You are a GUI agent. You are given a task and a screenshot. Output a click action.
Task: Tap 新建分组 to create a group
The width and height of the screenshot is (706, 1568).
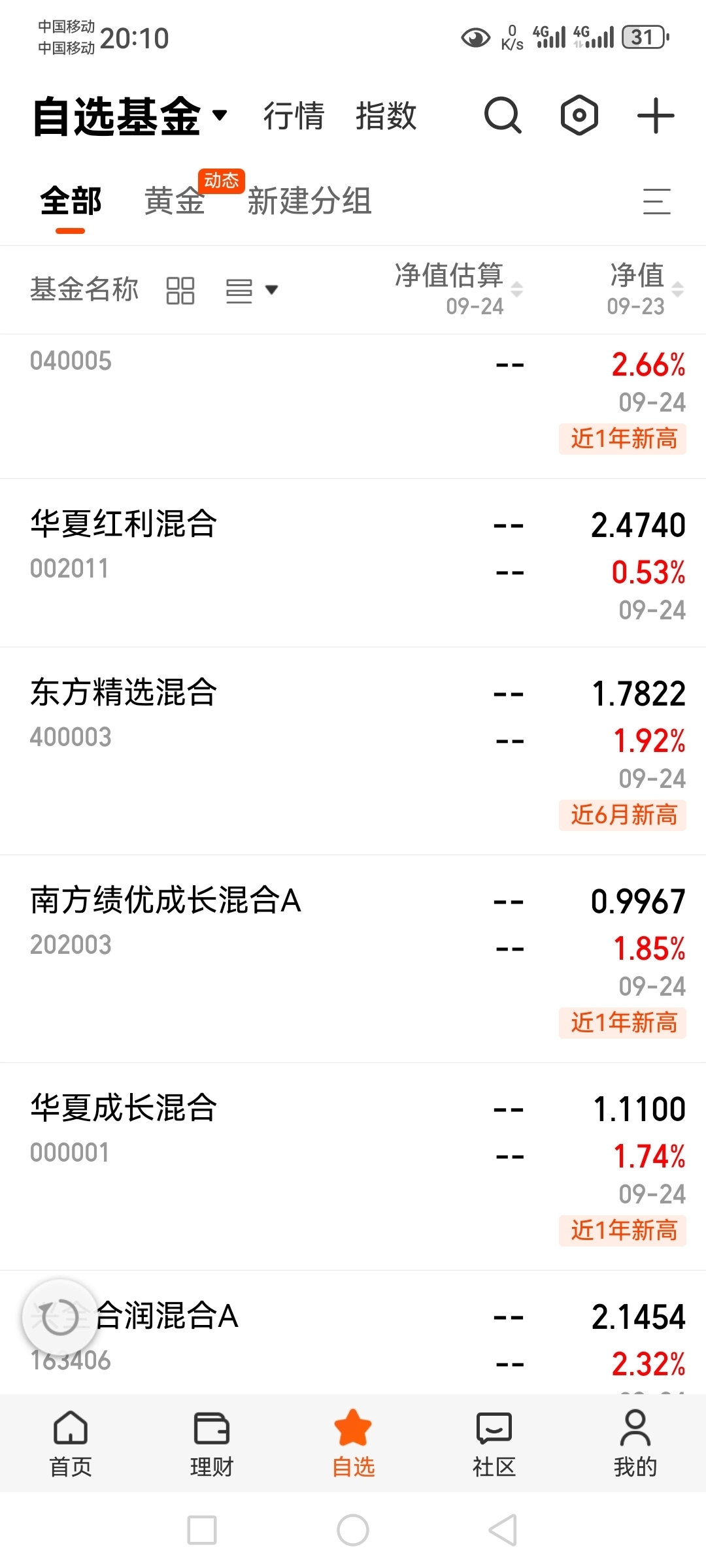click(309, 201)
